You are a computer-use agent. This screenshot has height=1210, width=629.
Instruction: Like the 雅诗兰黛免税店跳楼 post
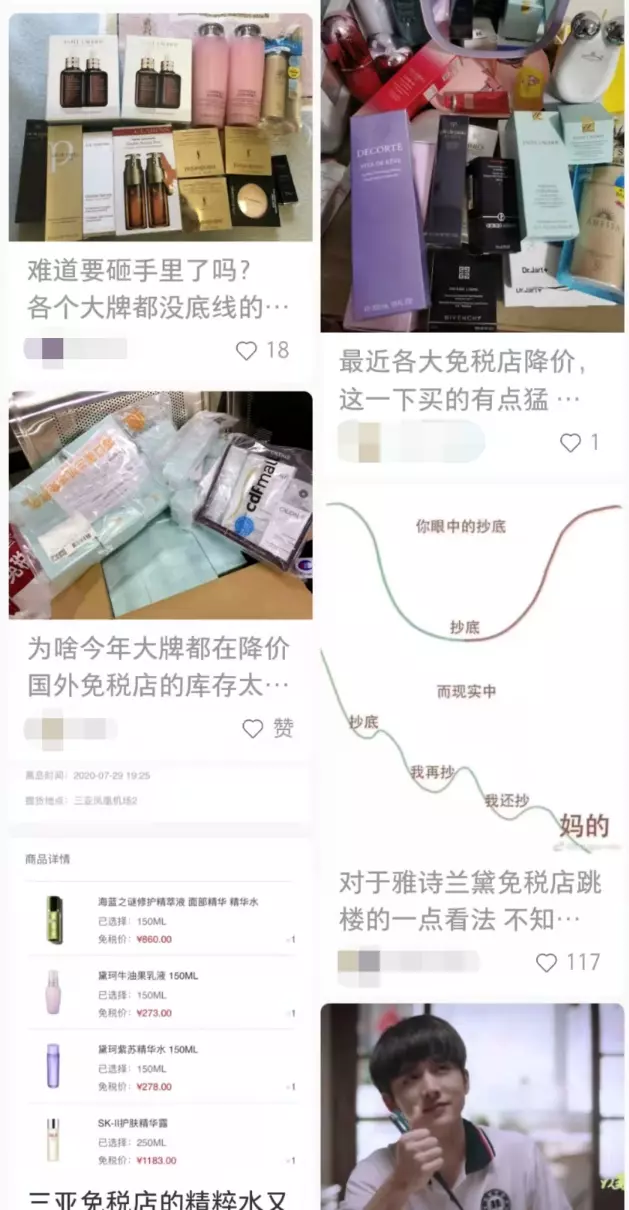coord(546,962)
